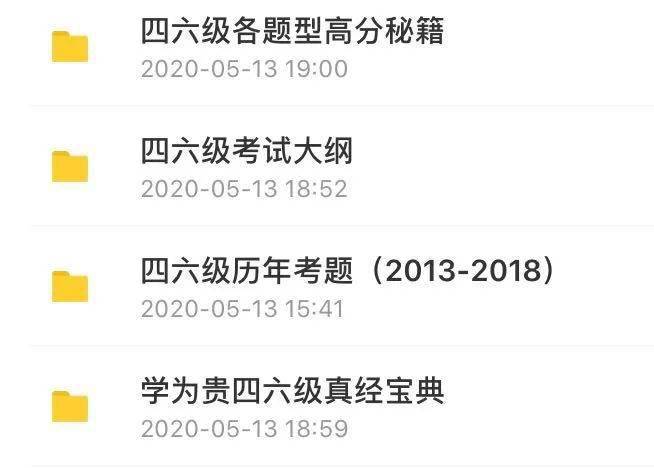
Task: Open 四六级历年考题（2013-2018）folder
Action: point(347,271)
